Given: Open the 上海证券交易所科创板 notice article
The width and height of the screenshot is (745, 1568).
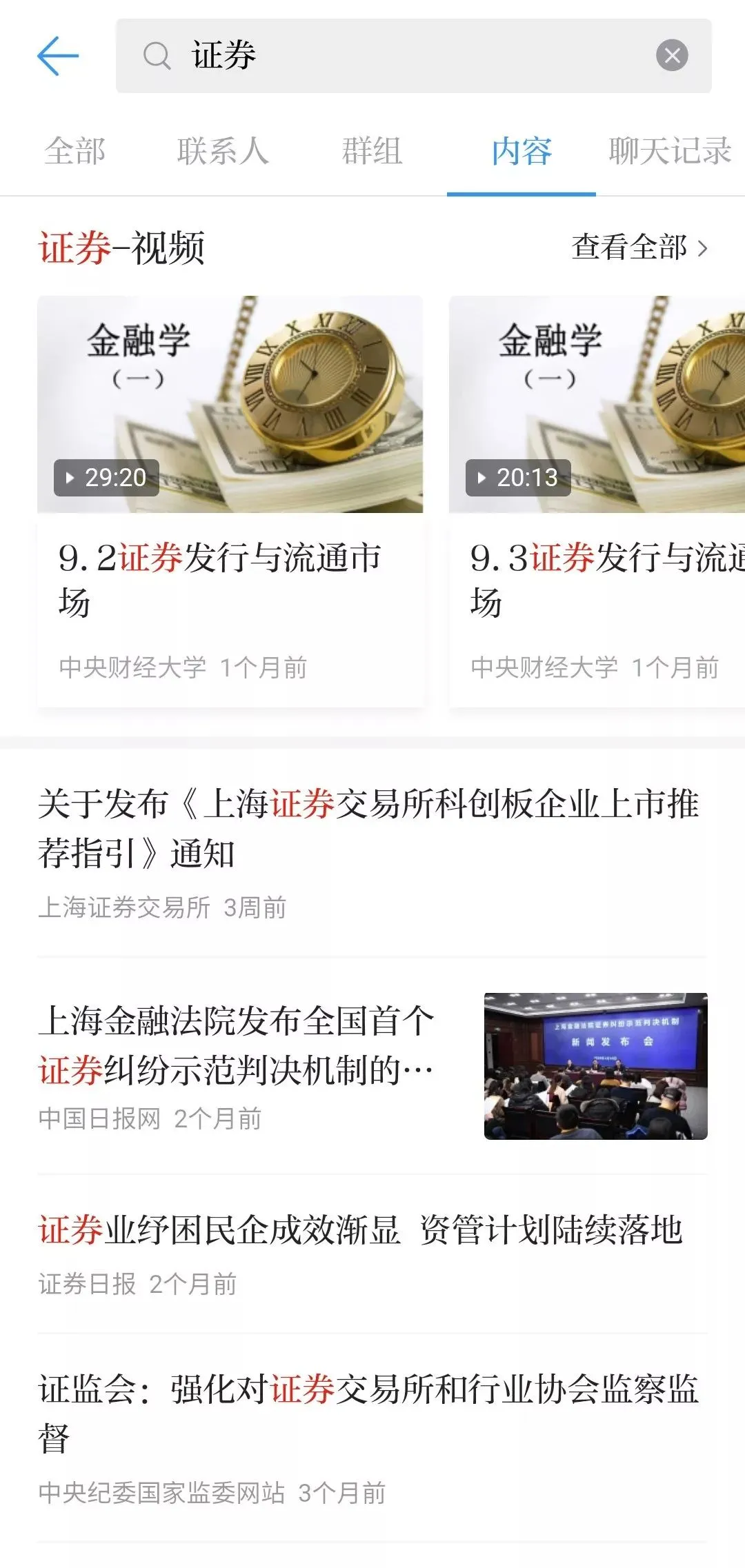Looking at the screenshot, I should 369,828.
